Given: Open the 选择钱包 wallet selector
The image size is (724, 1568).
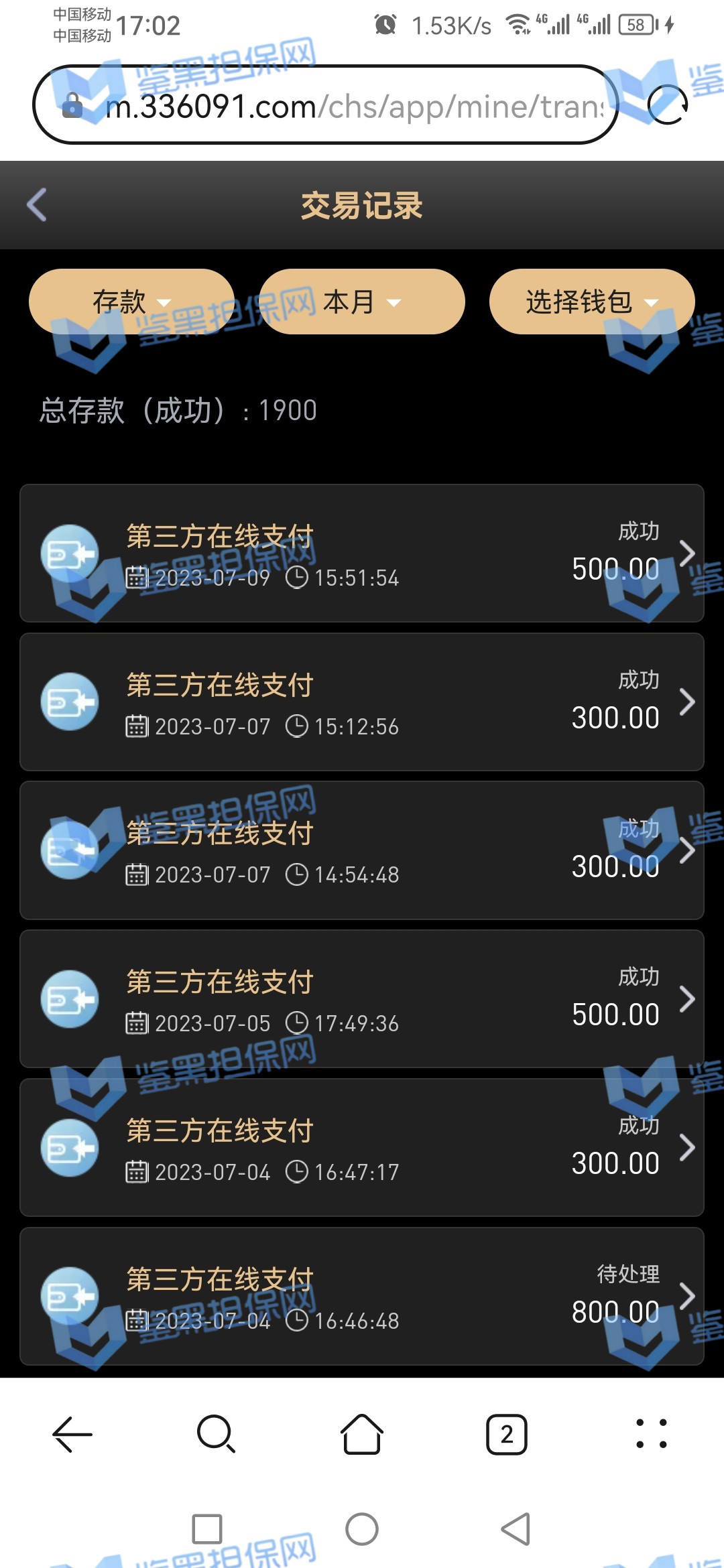Looking at the screenshot, I should coord(591,302).
